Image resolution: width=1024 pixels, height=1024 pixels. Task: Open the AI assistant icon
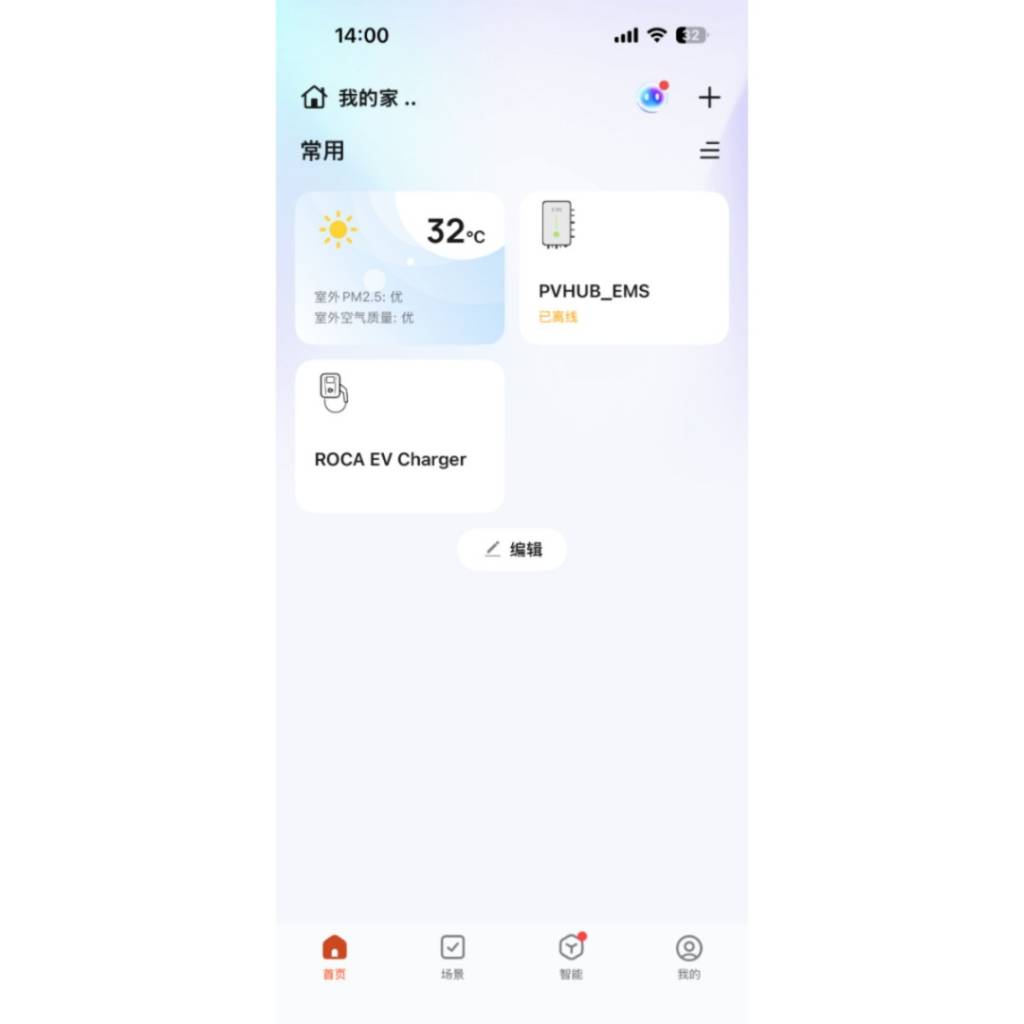click(652, 97)
